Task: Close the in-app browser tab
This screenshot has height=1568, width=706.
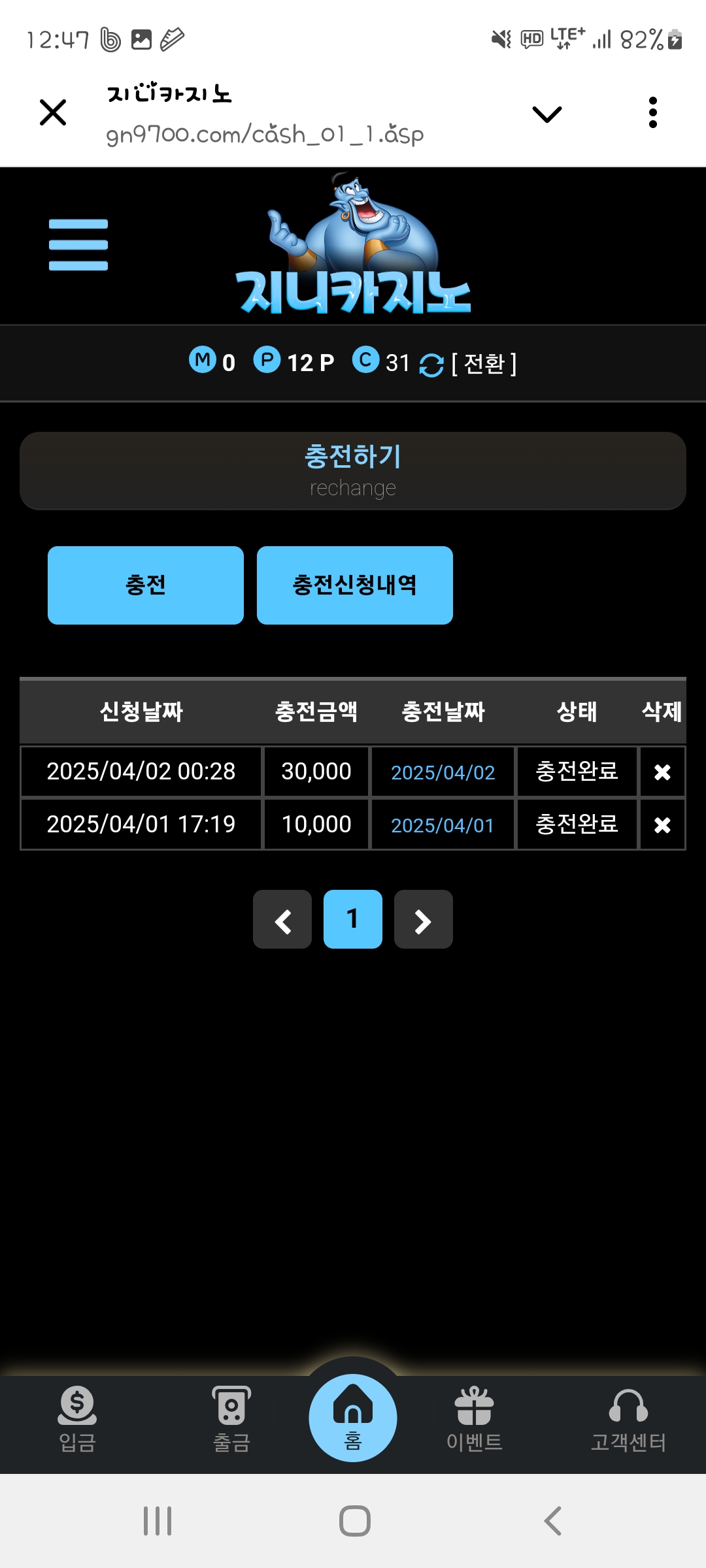Action: (x=53, y=112)
